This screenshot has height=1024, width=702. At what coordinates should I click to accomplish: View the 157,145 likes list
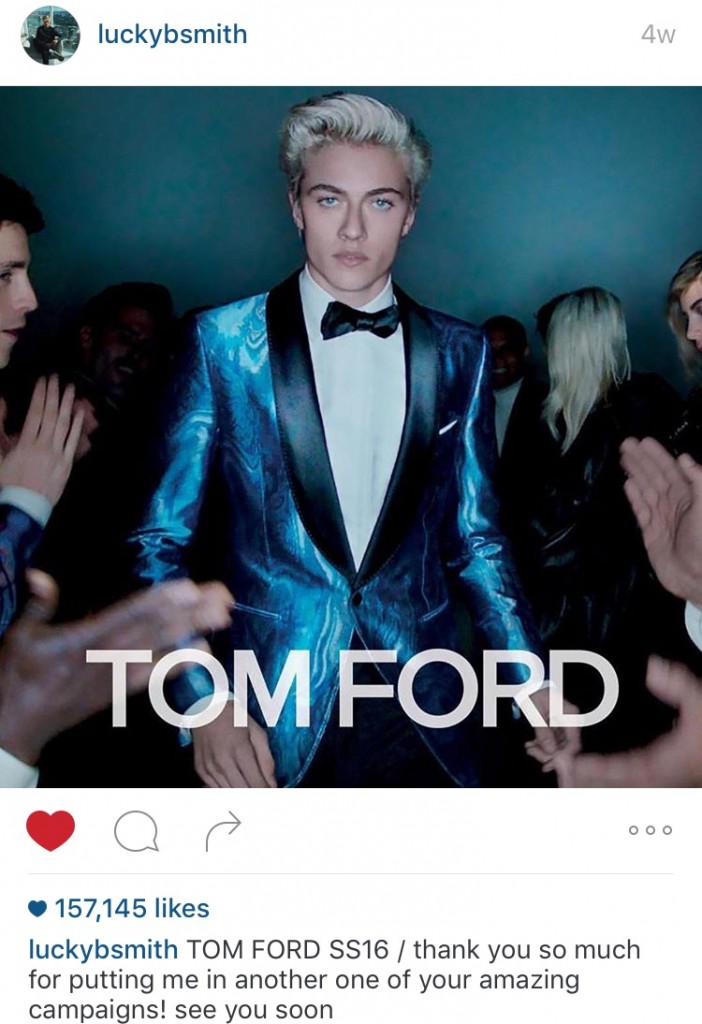(130, 909)
